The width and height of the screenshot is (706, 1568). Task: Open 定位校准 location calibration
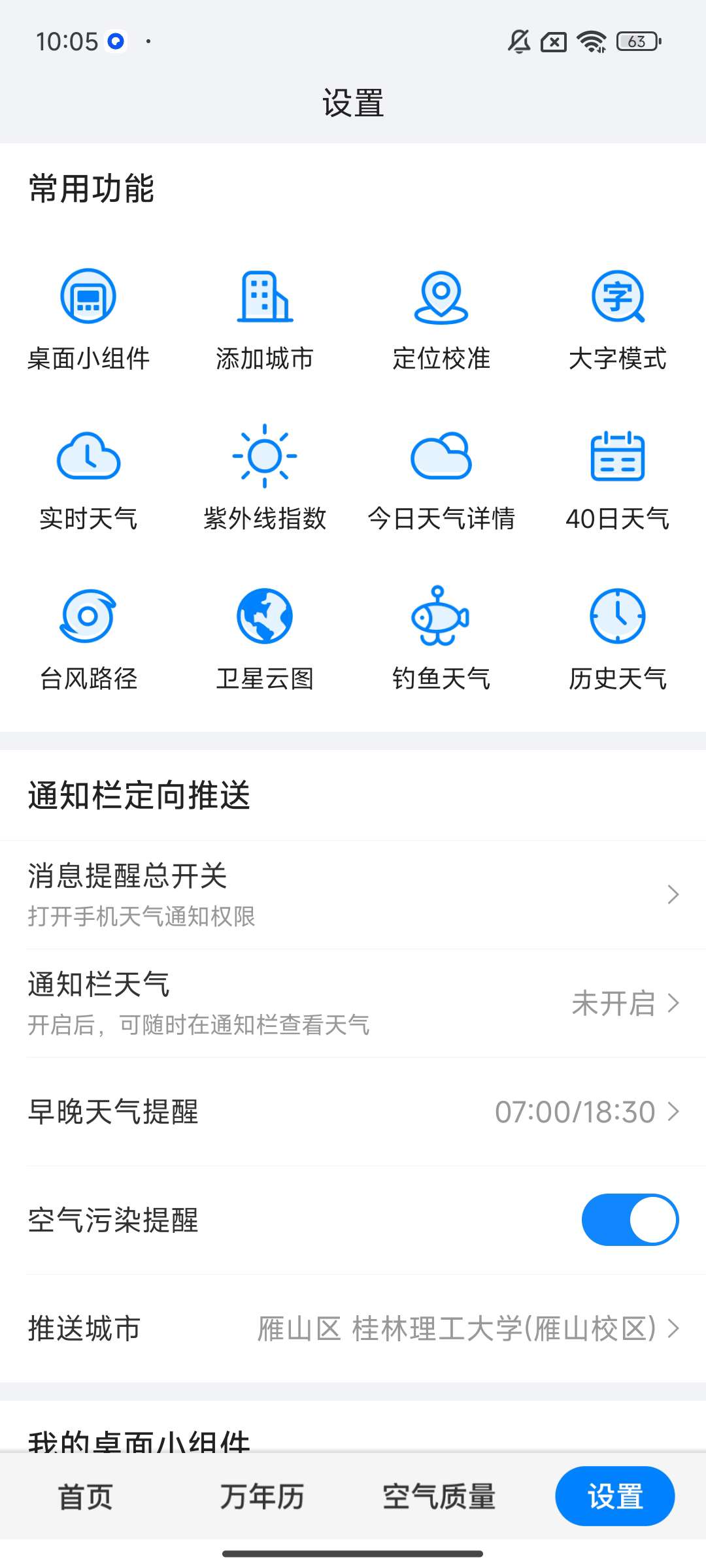click(441, 319)
